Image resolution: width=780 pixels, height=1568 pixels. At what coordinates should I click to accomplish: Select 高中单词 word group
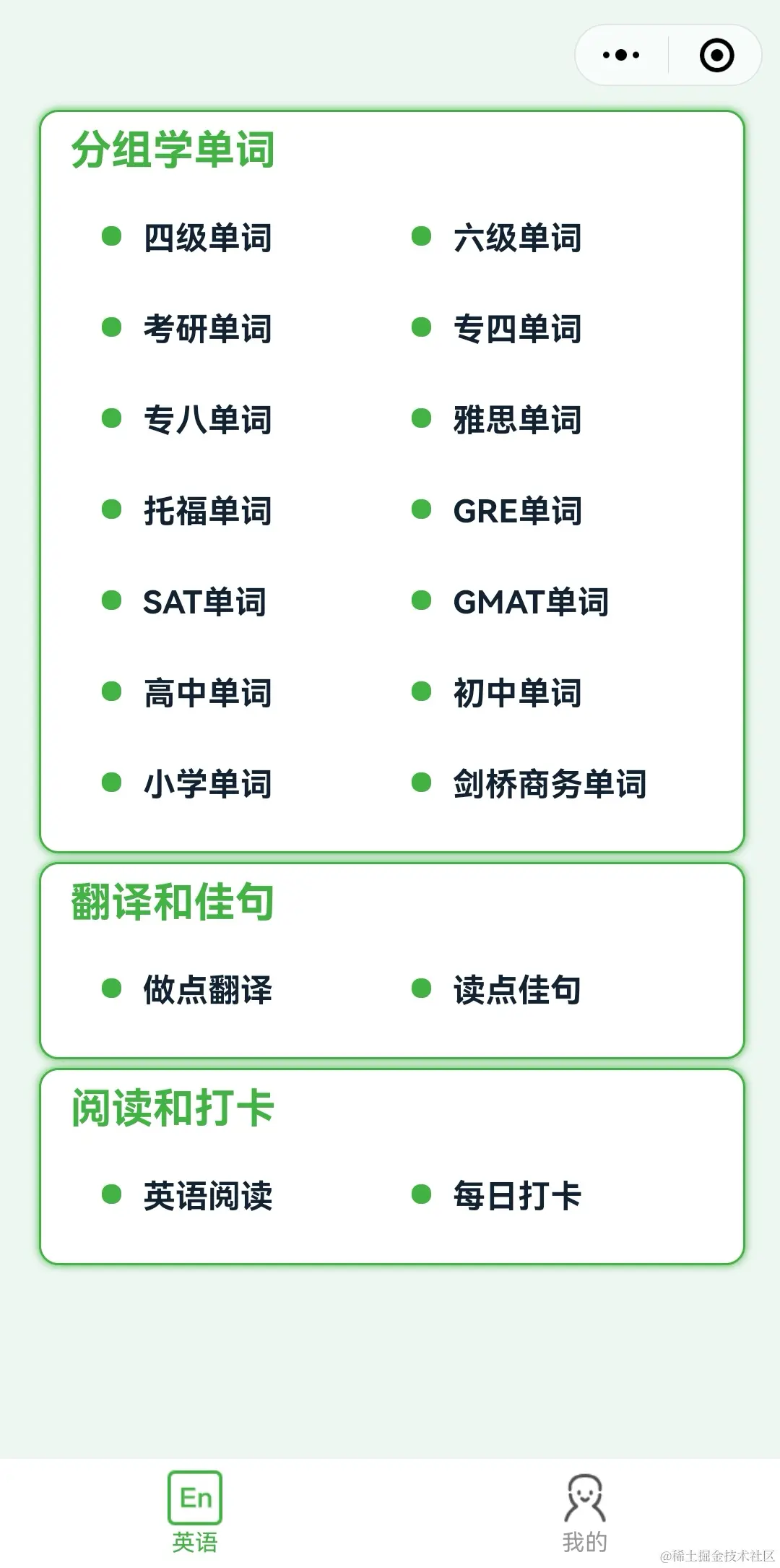tap(207, 693)
